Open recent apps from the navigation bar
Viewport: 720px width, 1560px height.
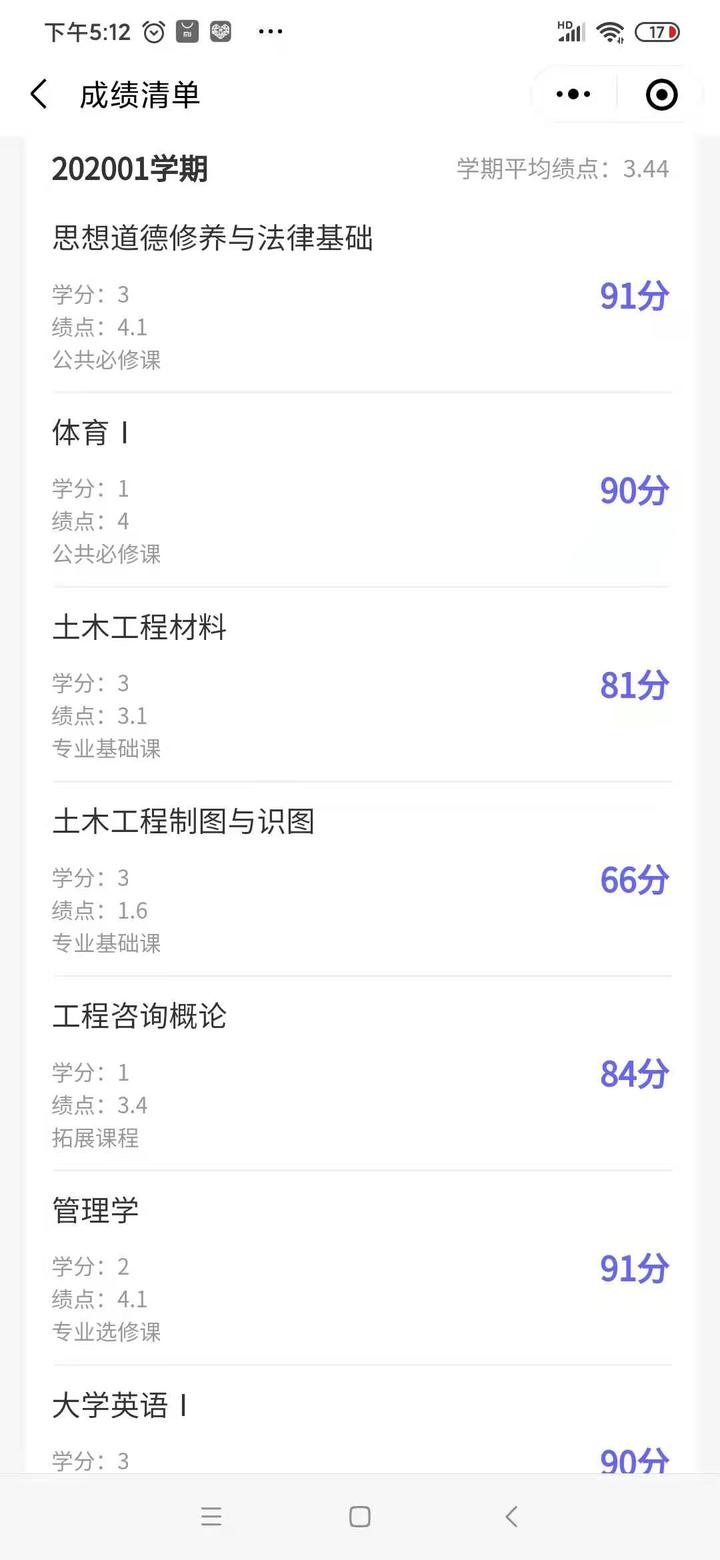pos(211,1517)
